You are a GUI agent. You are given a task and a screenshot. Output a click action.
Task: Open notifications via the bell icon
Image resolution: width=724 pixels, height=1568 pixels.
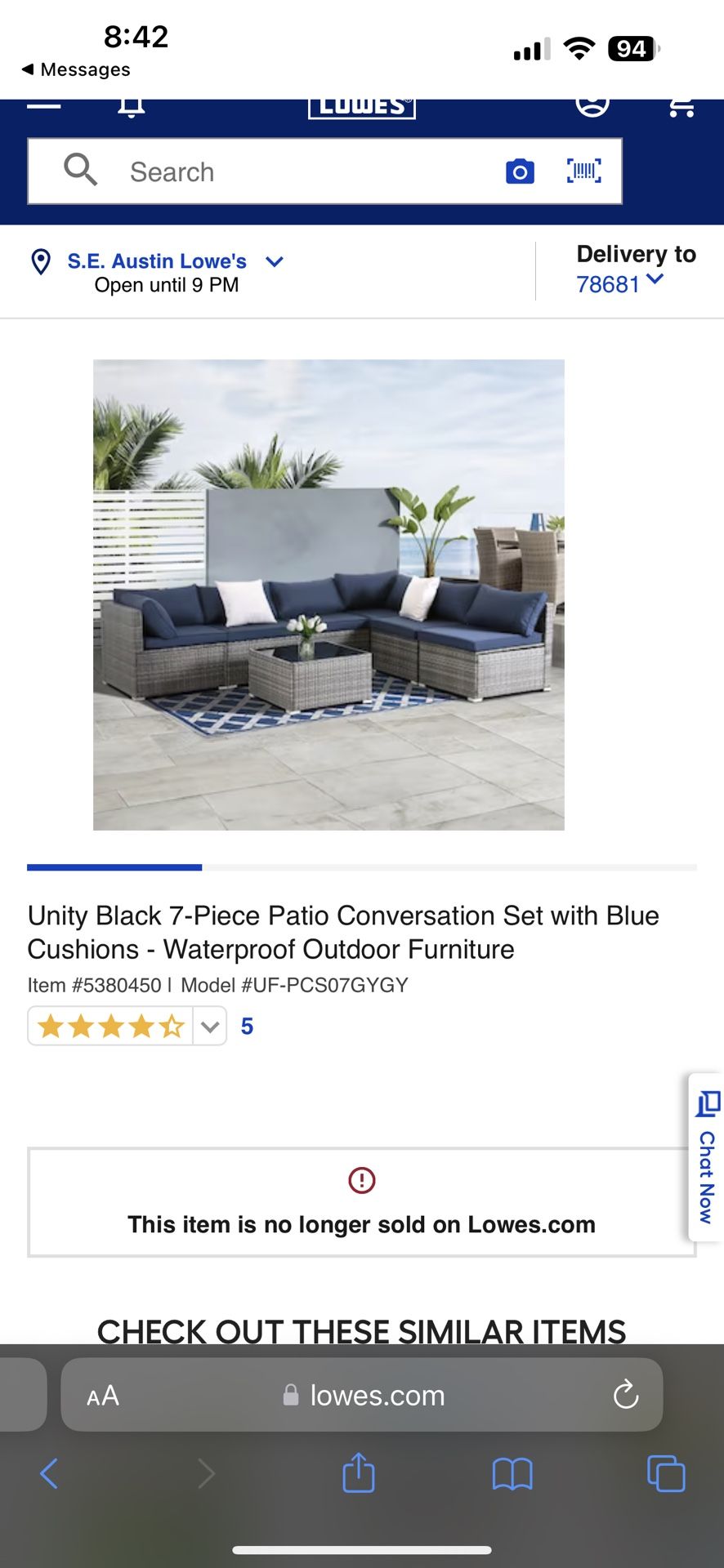[131, 104]
